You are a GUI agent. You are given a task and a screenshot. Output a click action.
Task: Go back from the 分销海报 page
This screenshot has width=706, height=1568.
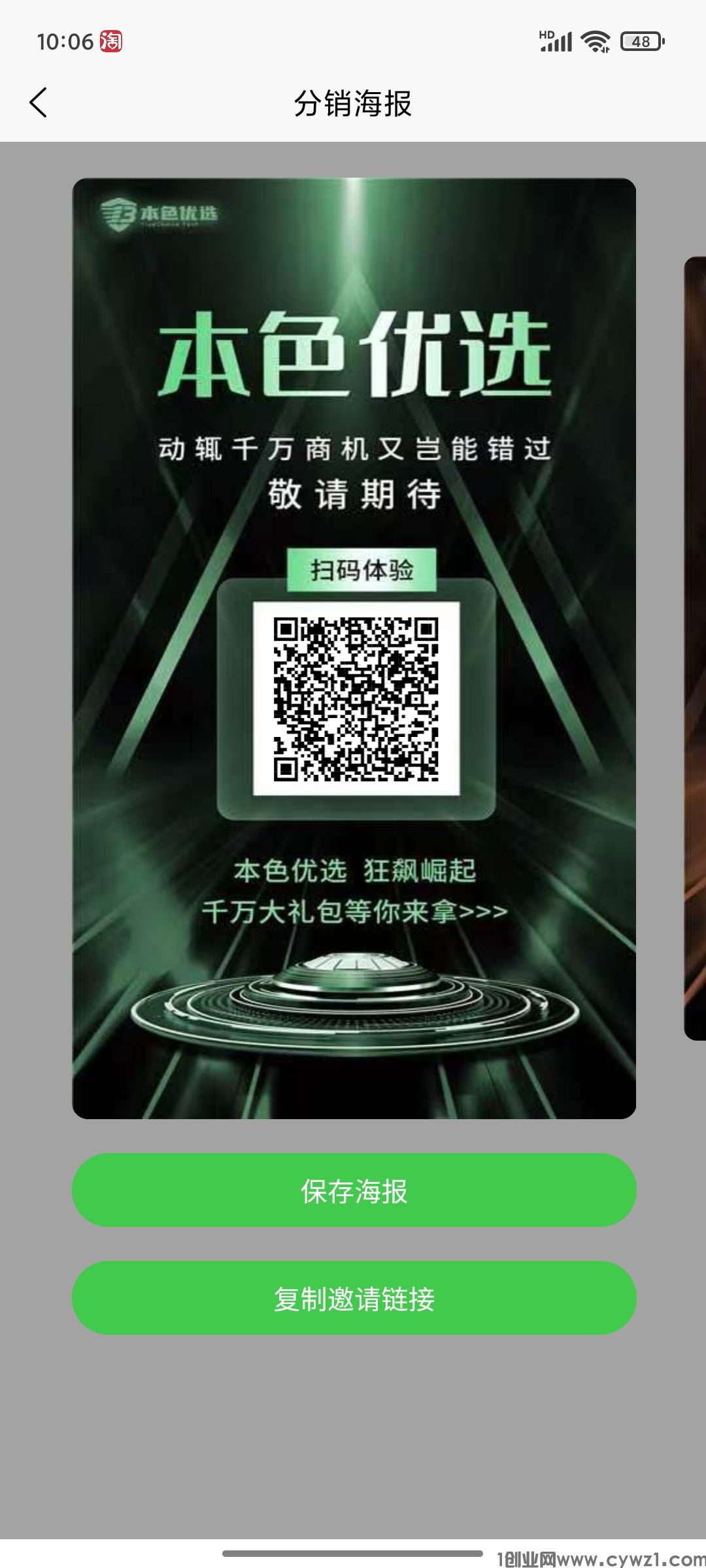point(39,103)
